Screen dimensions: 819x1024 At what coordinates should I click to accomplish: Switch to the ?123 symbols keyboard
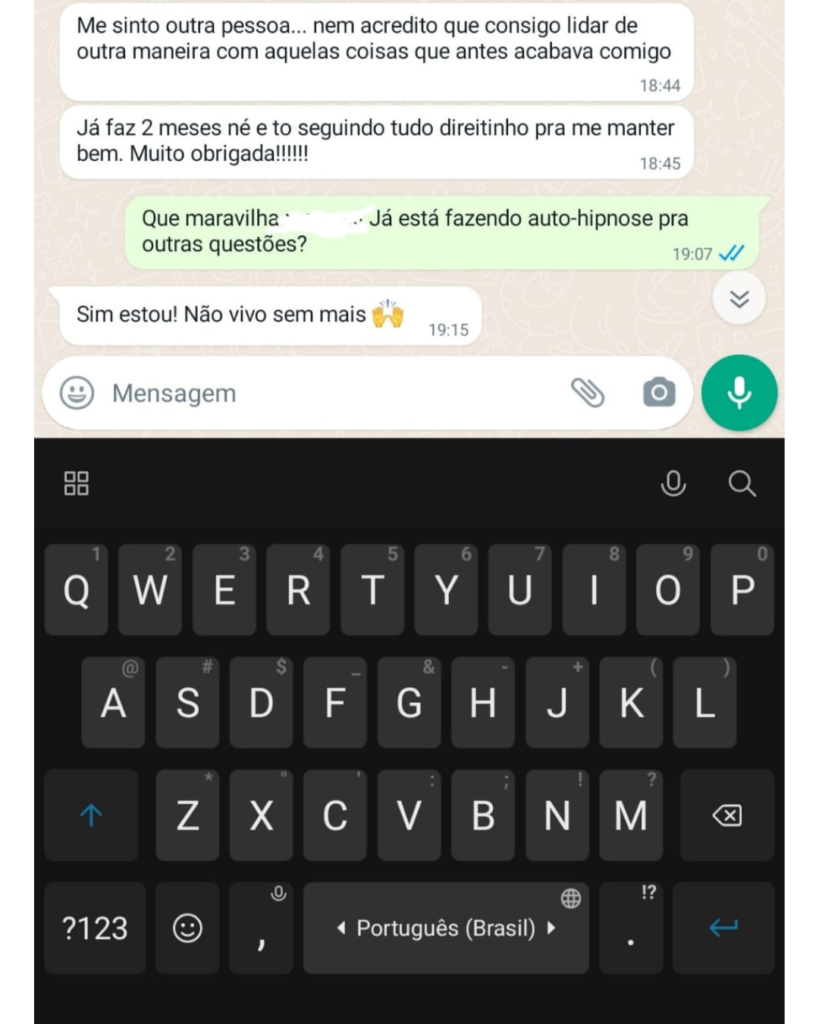pos(95,928)
